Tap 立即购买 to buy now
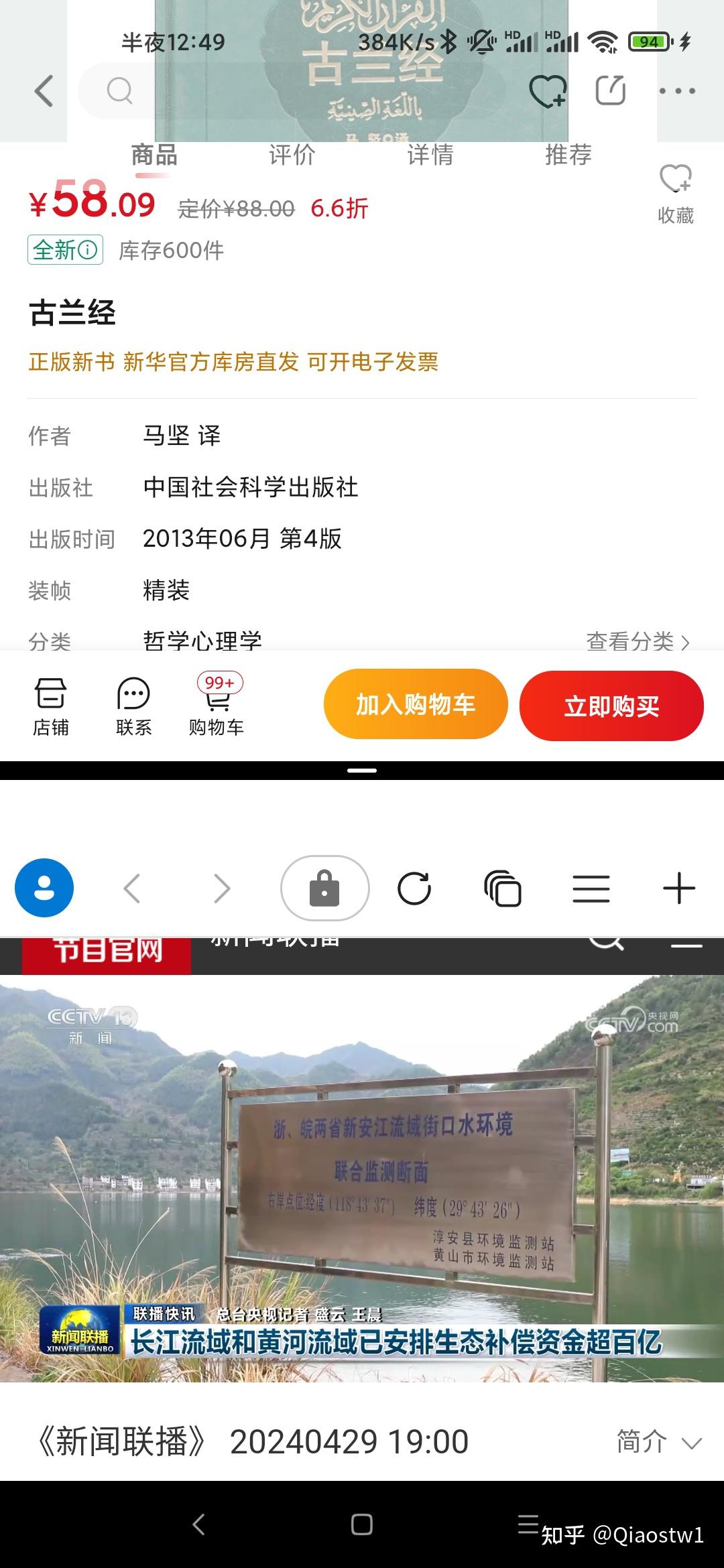Screen dimensions: 724x1568 pyautogui.click(x=611, y=706)
